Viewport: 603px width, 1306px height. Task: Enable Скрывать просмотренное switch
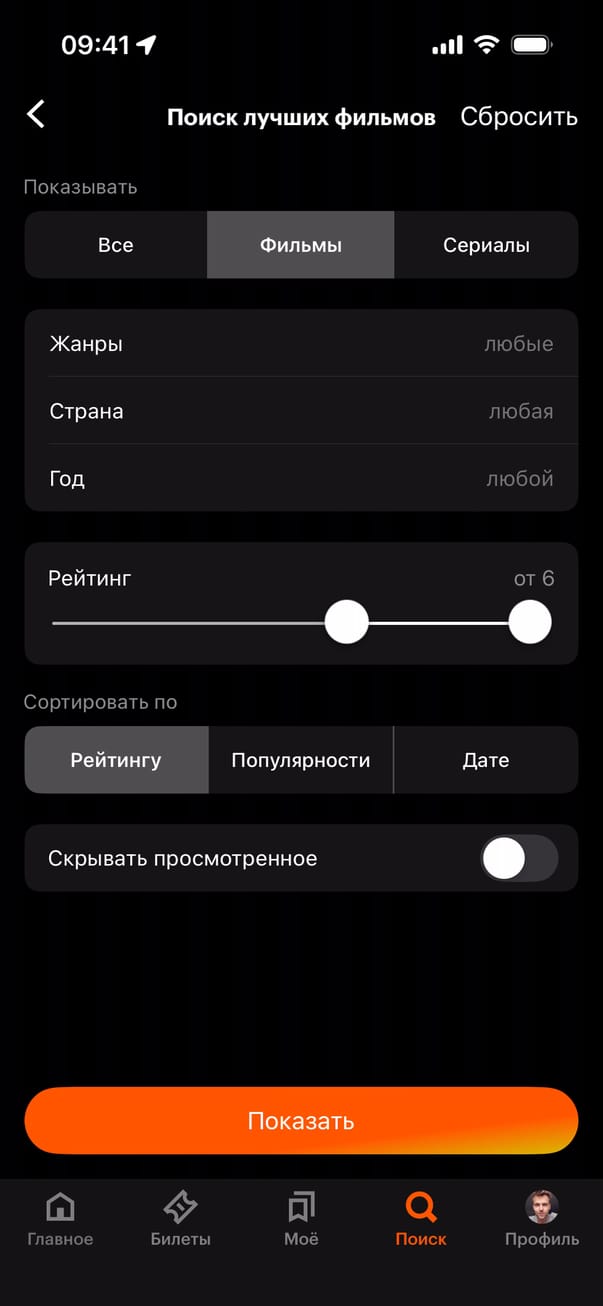(x=518, y=858)
